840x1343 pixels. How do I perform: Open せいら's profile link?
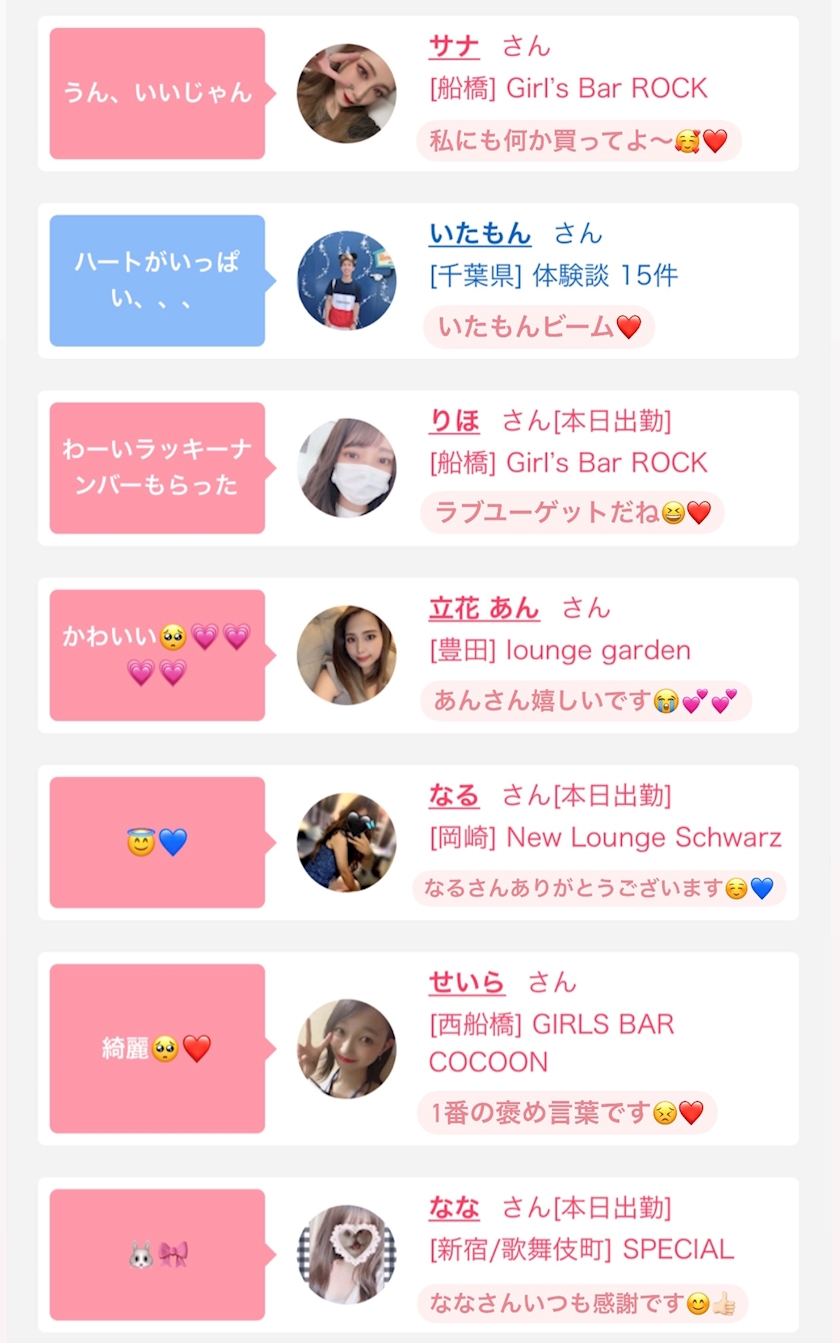point(467,982)
